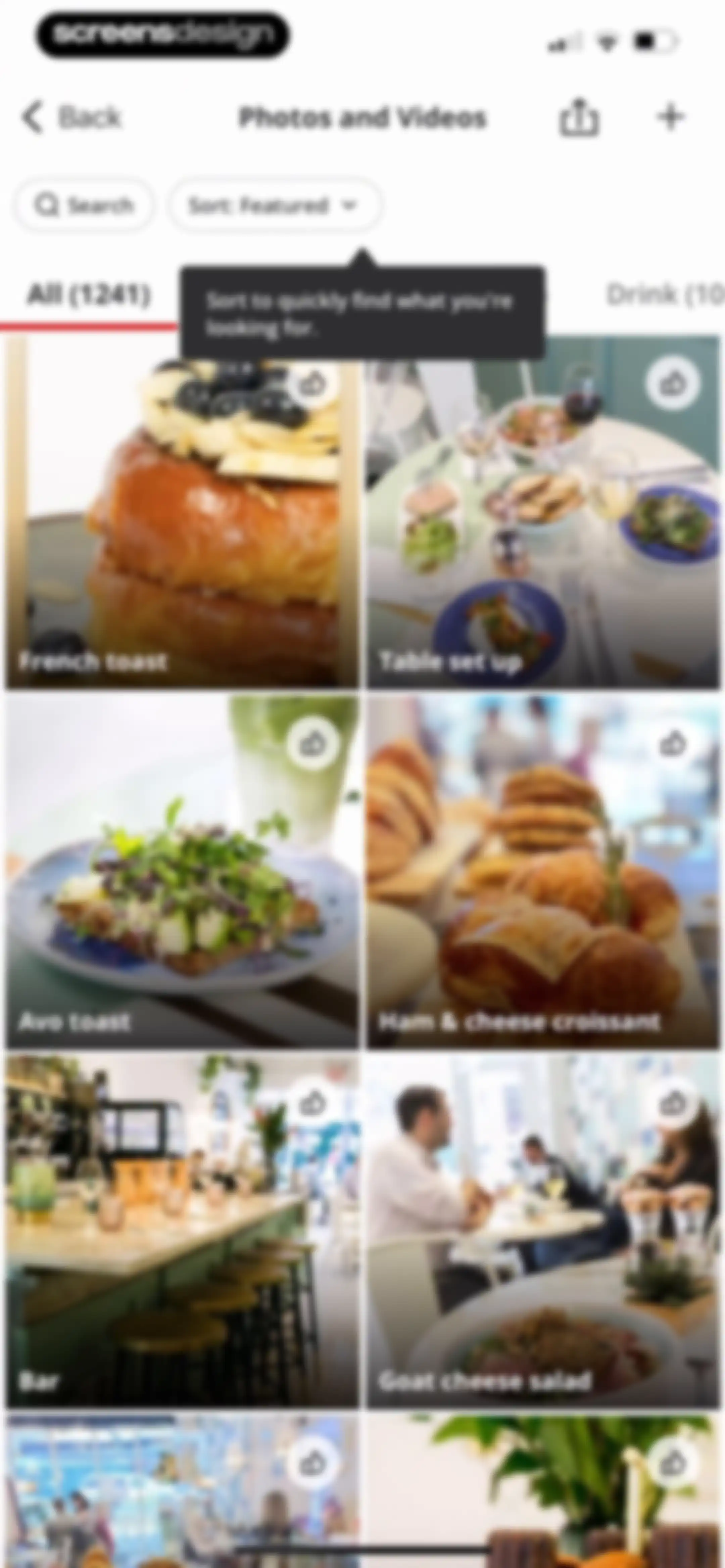Viewport: 725px width, 1568px height.
Task: Like the Ham & cheese croissant photo
Action: tap(673, 743)
